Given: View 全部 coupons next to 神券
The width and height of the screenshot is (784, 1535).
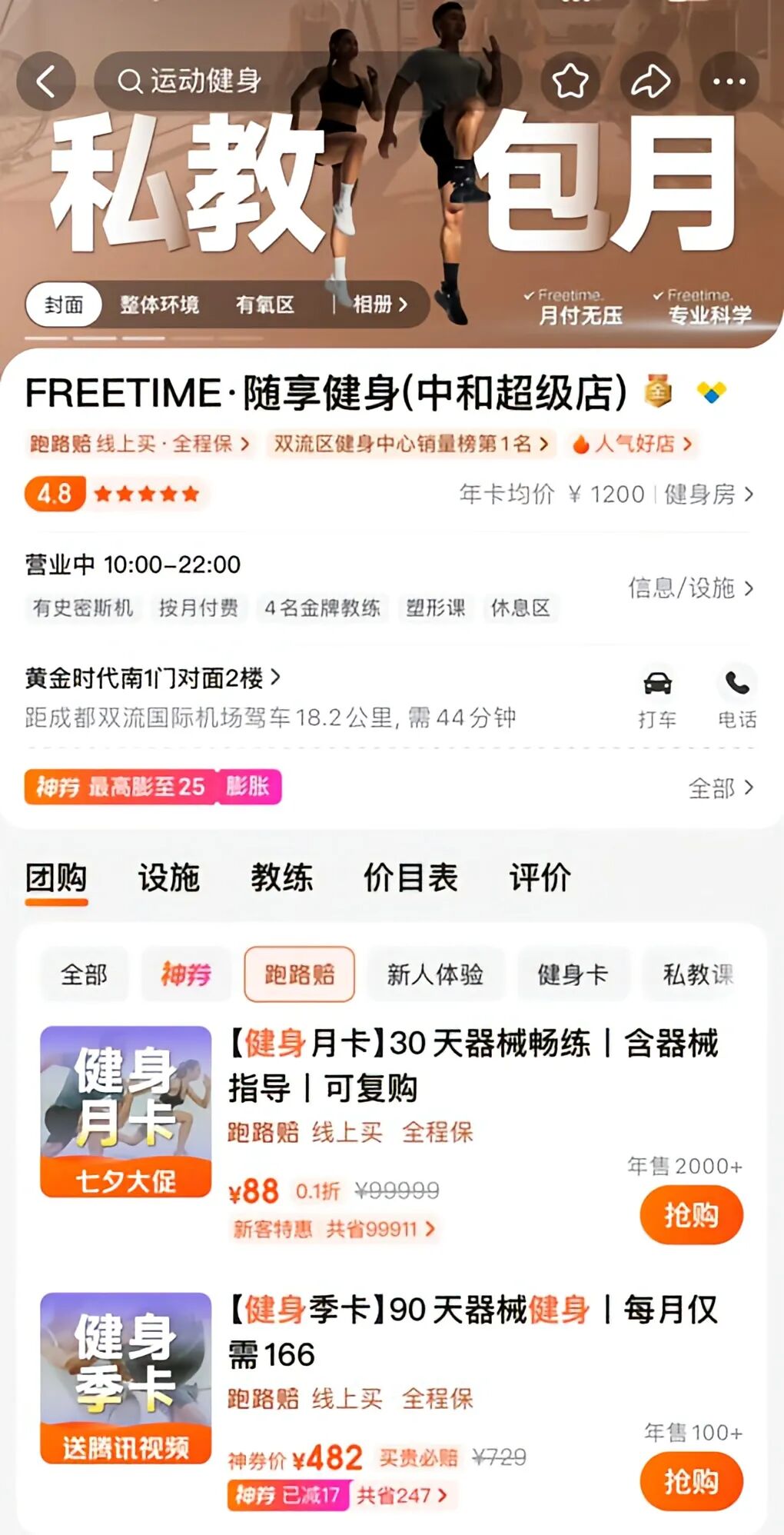Looking at the screenshot, I should 720,788.
